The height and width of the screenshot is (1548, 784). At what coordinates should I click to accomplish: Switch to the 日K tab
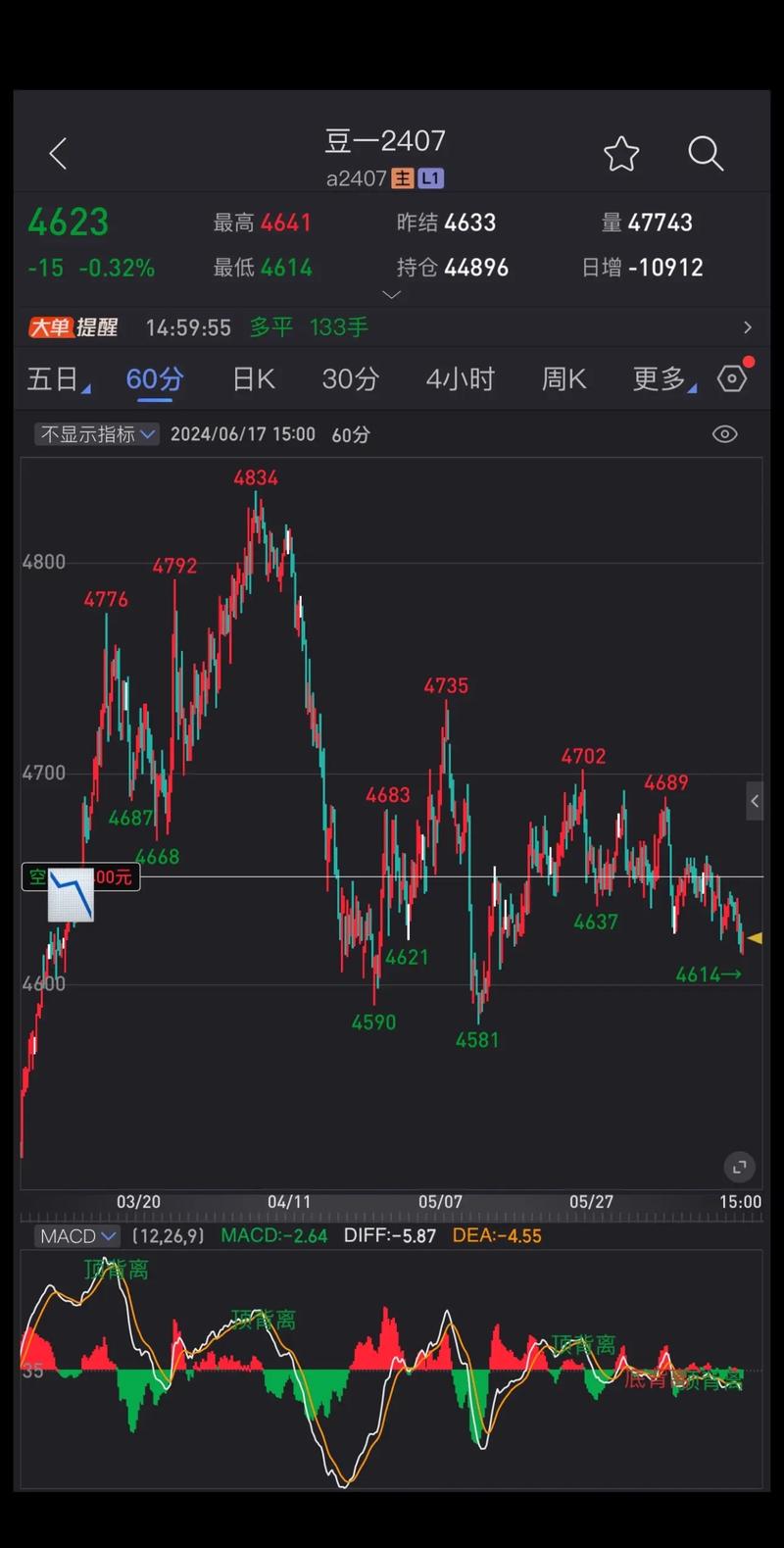click(x=253, y=377)
